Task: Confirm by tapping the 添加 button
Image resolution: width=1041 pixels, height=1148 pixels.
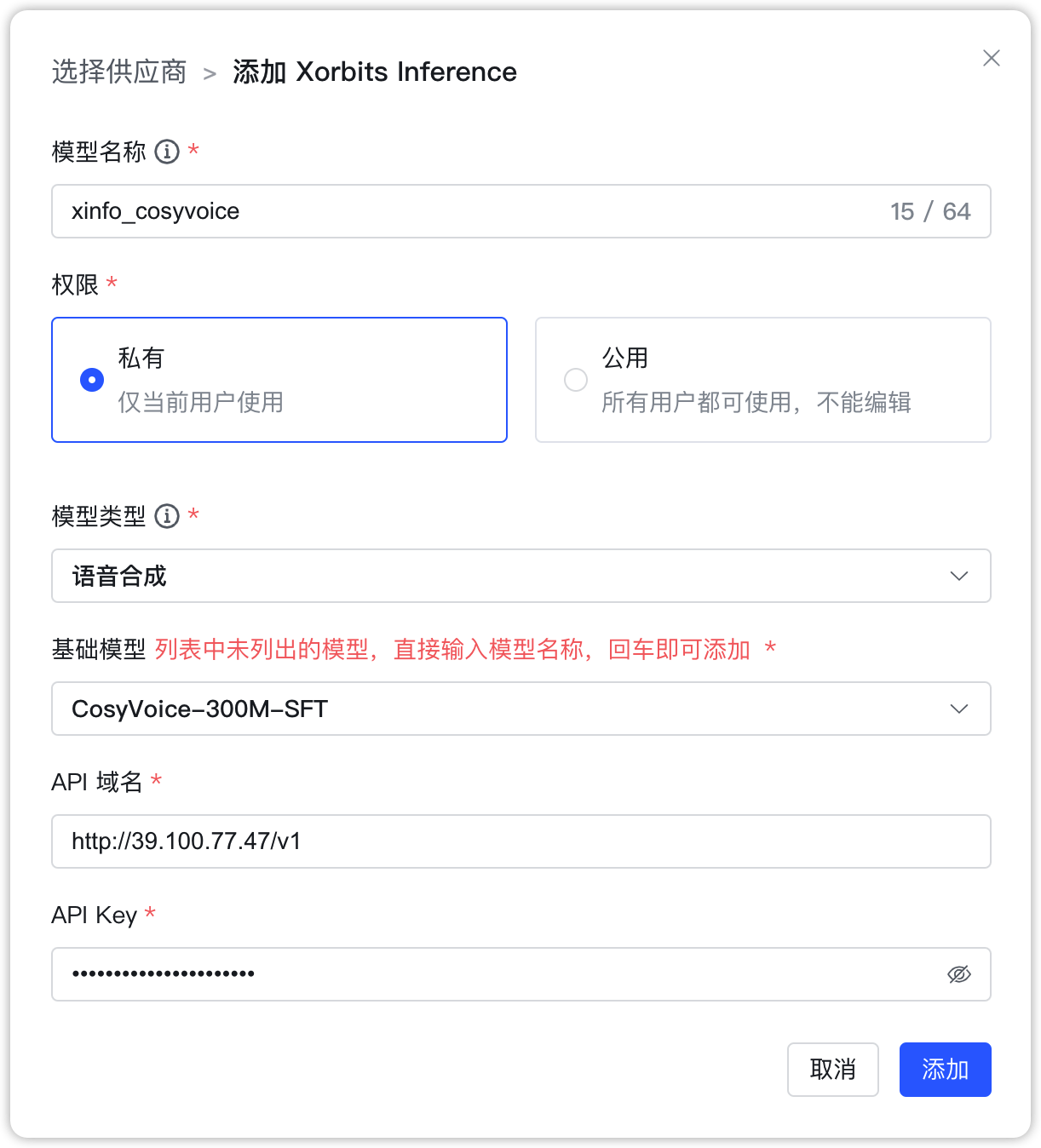Action: point(945,1070)
